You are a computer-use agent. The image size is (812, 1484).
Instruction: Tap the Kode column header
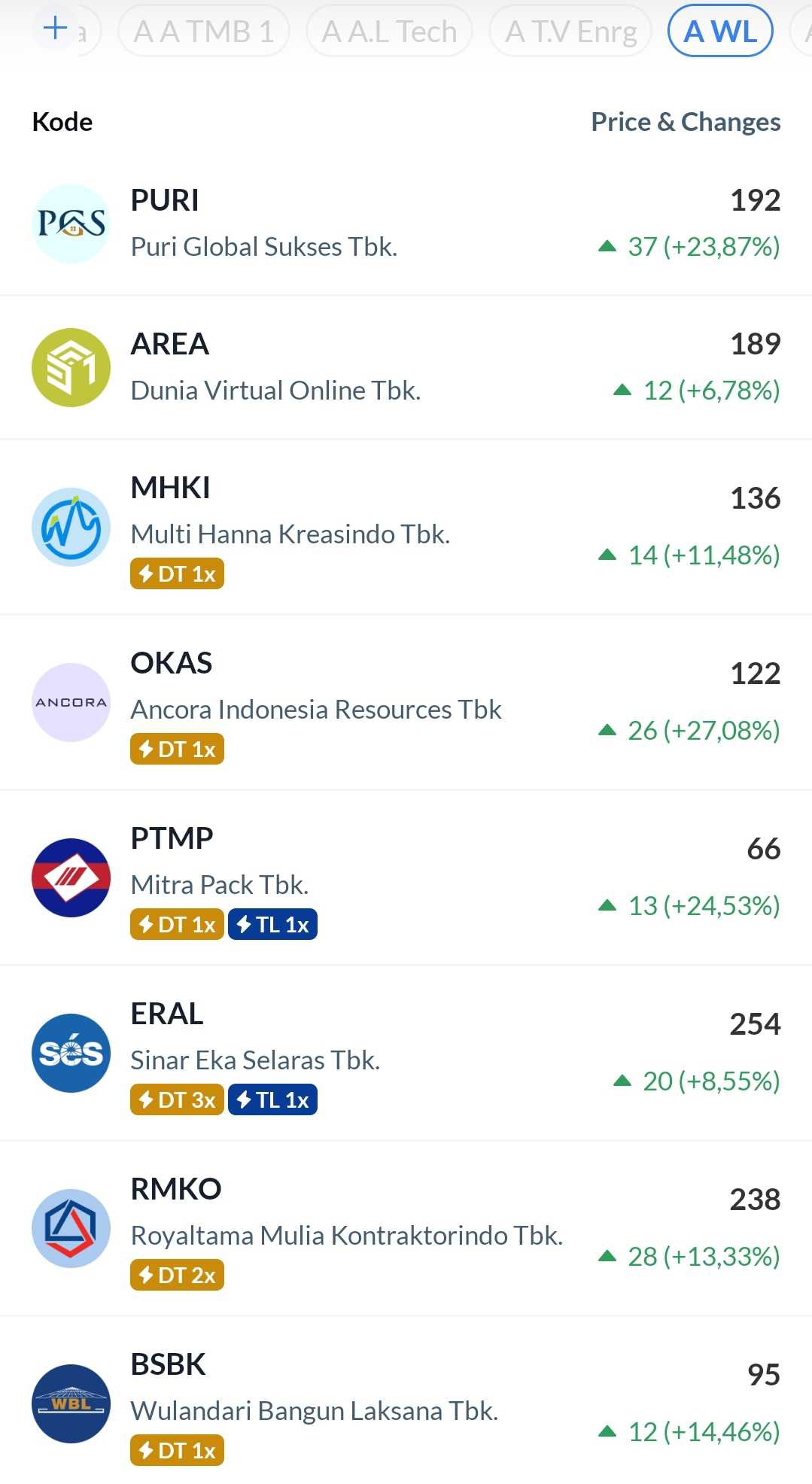point(62,121)
